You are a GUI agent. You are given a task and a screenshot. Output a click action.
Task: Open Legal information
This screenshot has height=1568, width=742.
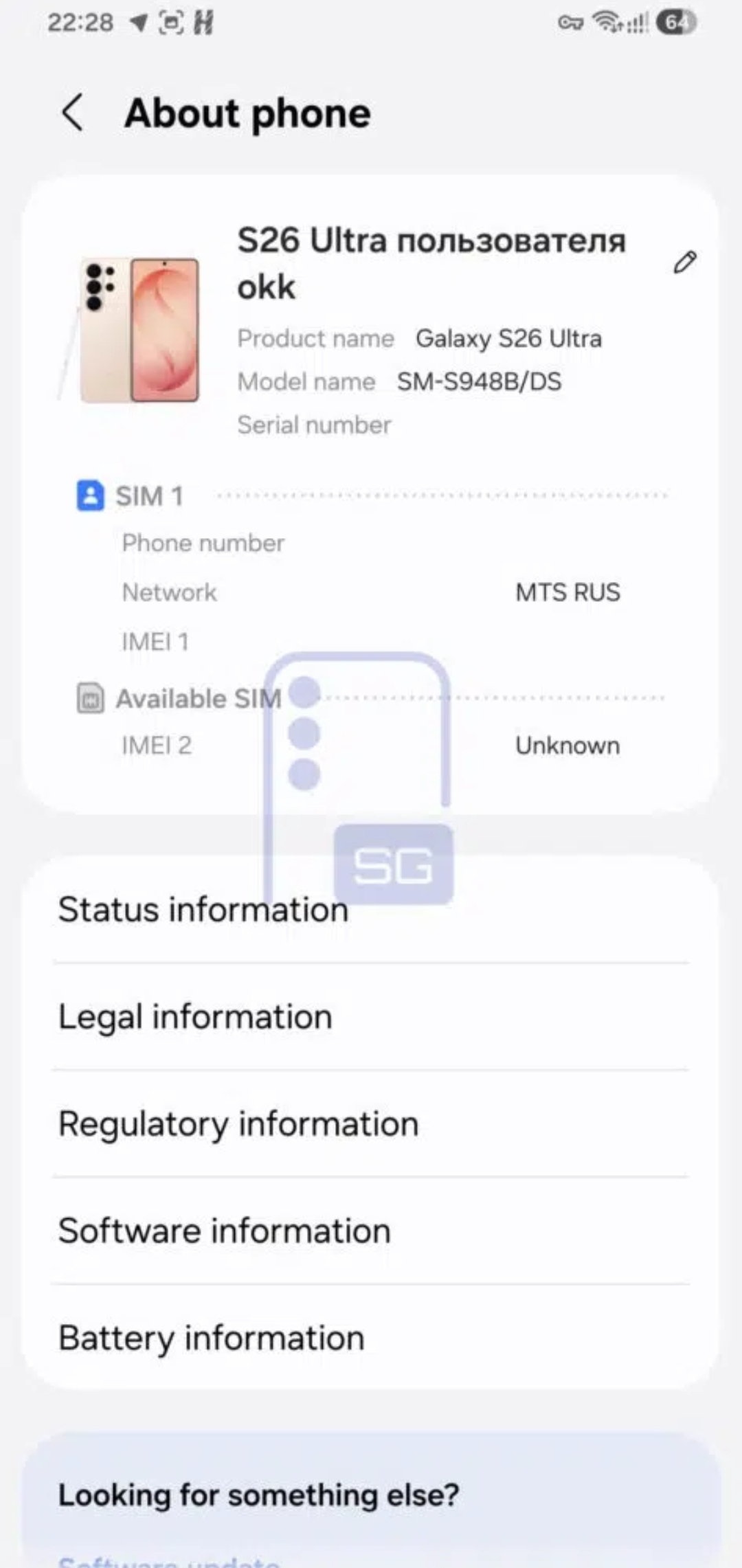[195, 1017]
